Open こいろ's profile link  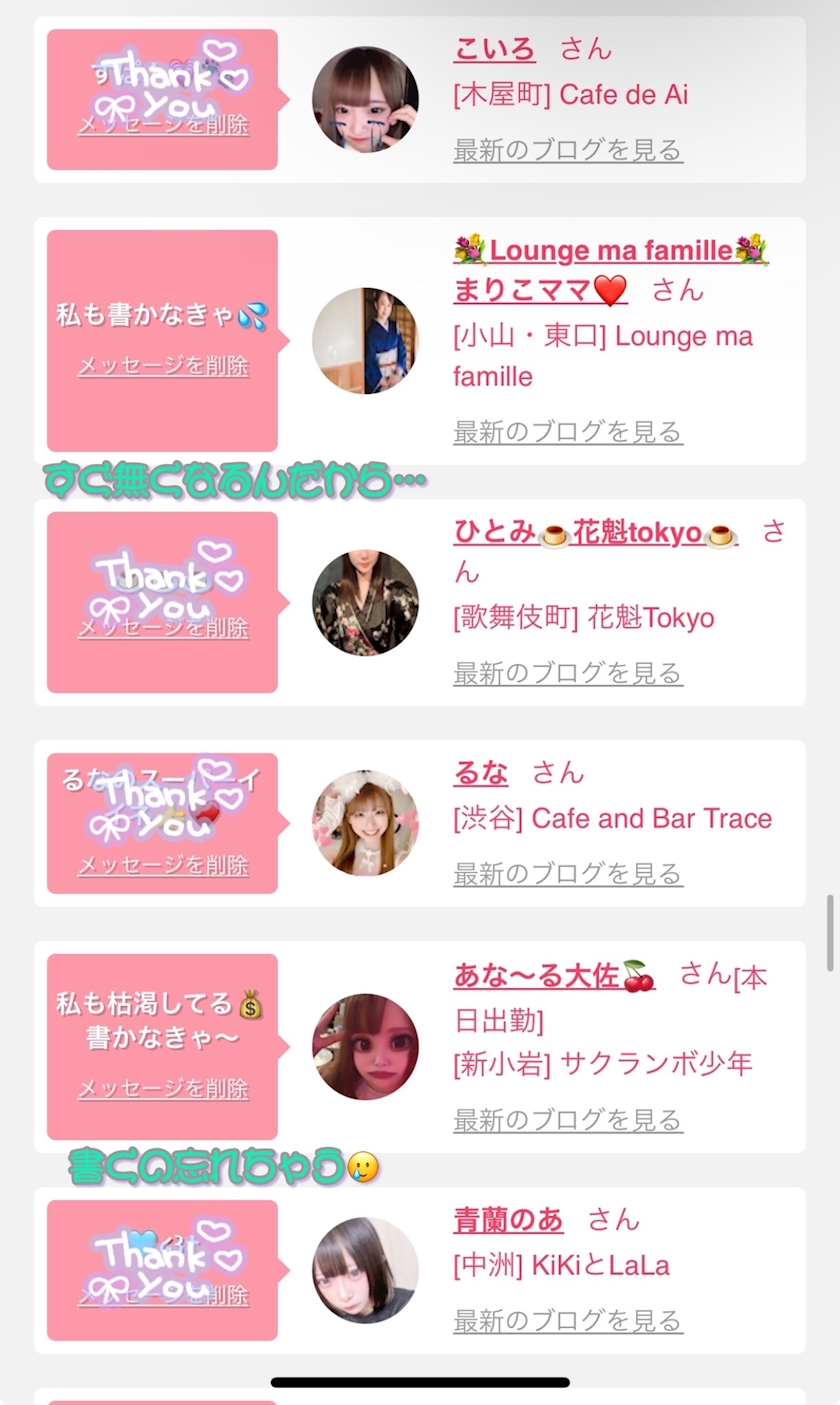(494, 49)
